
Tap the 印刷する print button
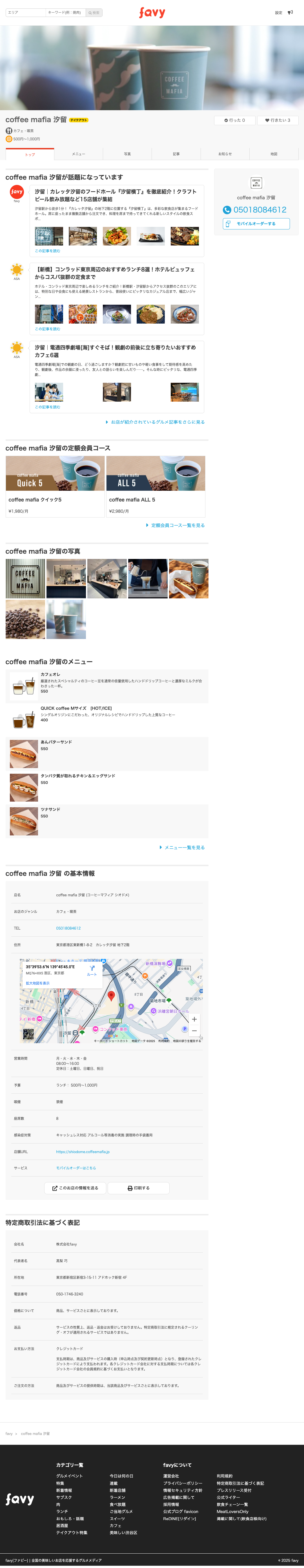tap(139, 1187)
